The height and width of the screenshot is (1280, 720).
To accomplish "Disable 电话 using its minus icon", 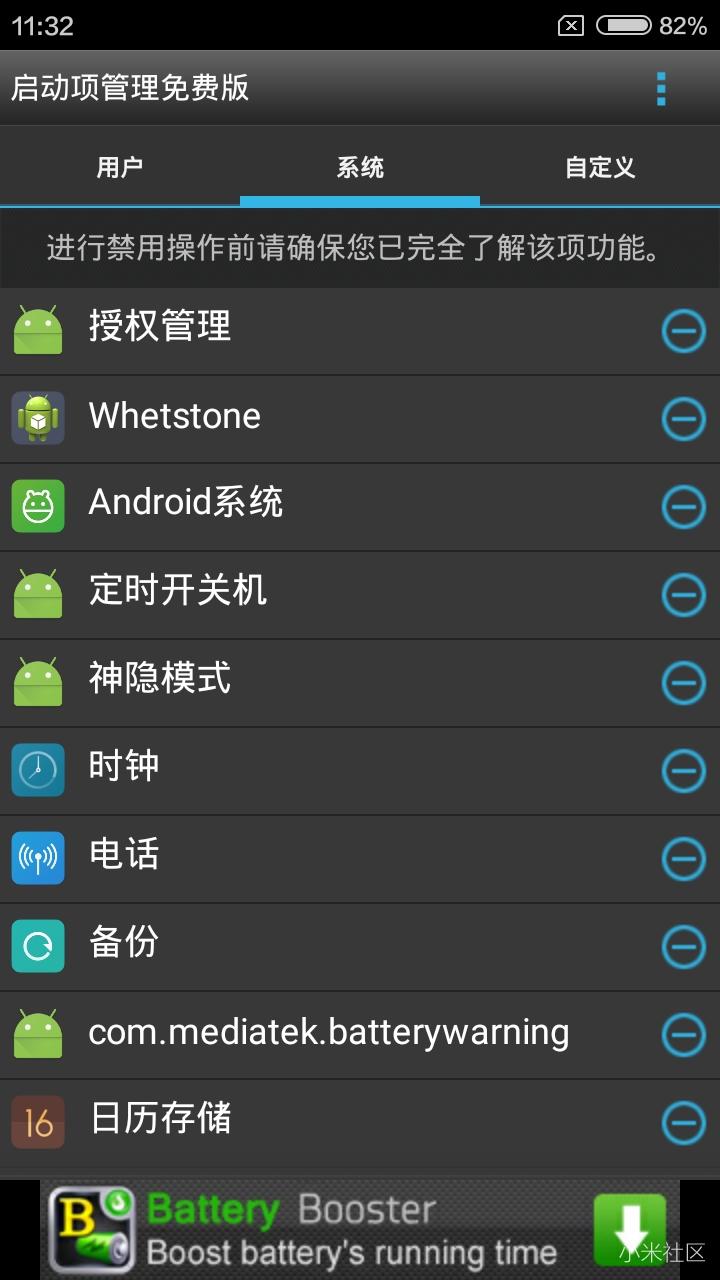I will coord(684,859).
